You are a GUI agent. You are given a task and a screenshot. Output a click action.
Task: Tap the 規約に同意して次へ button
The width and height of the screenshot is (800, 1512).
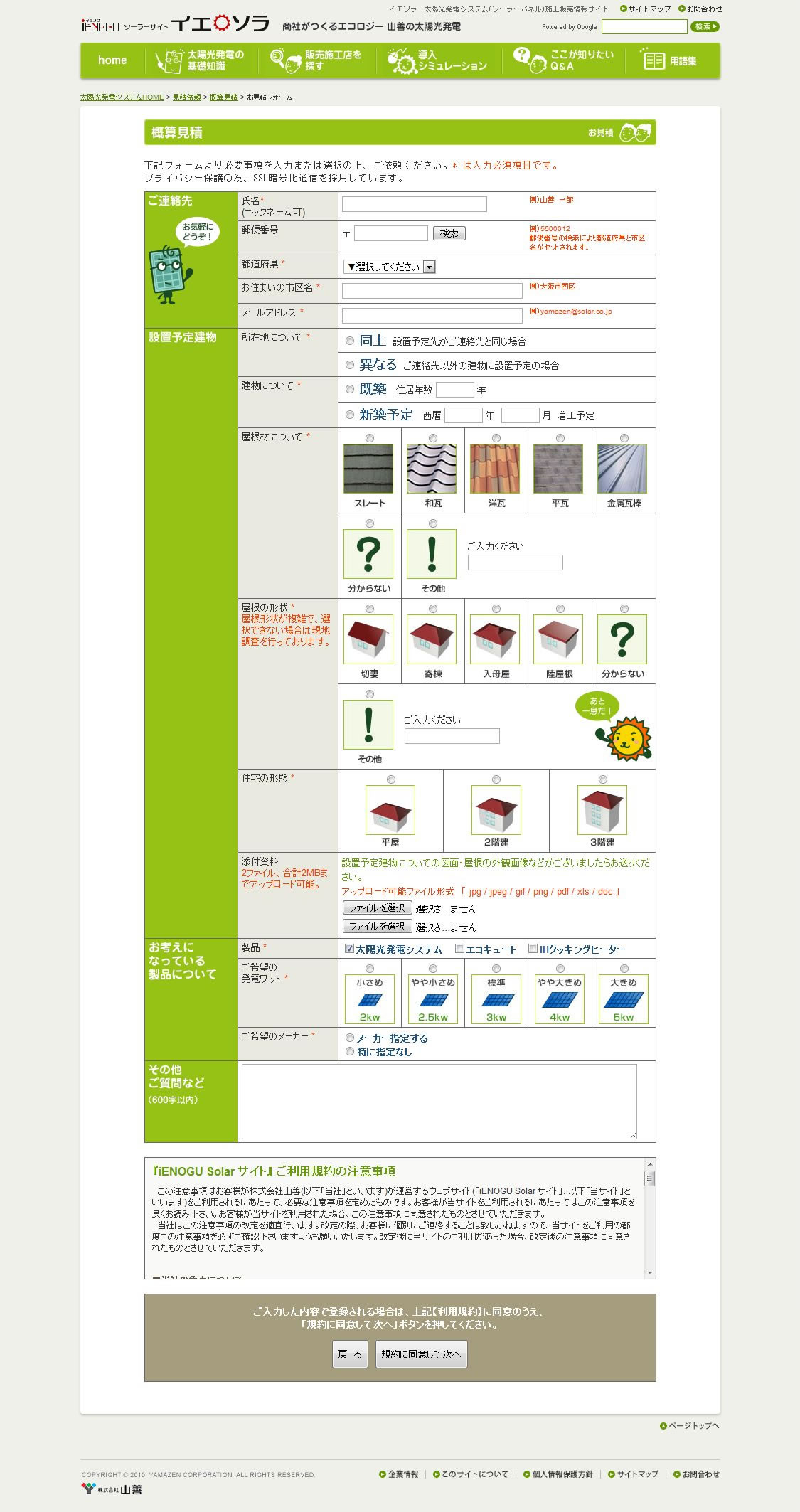coord(421,1354)
